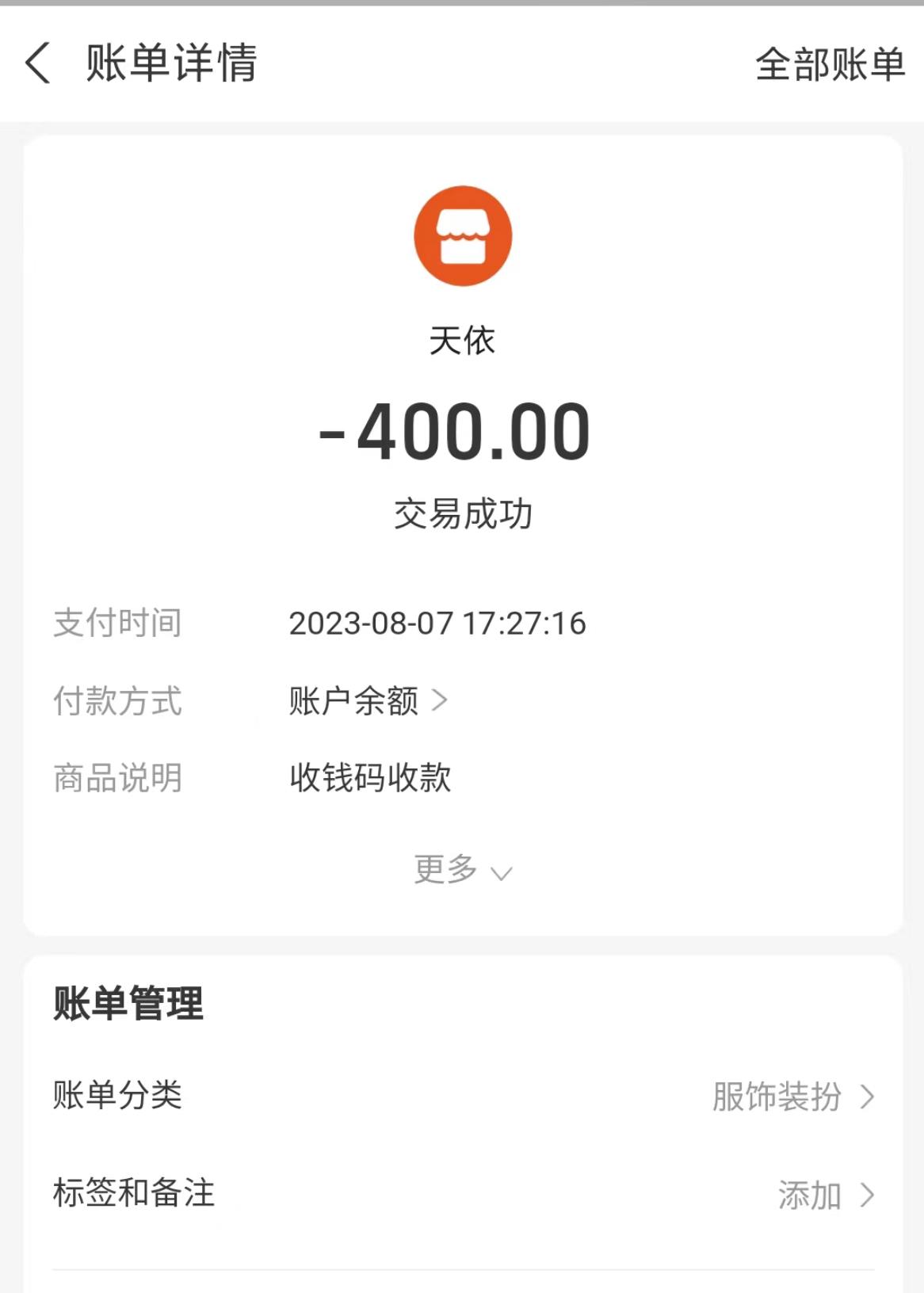Click the down chevron beside 更多
Screen dimensions: 924x1293
point(499,872)
